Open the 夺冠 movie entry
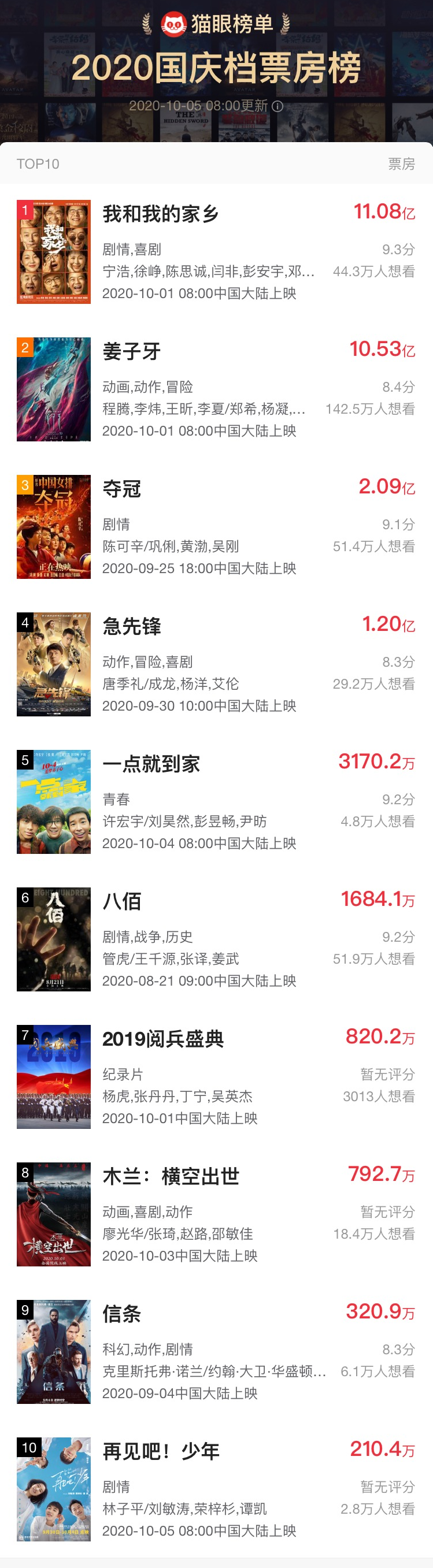The height and width of the screenshot is (1568, 433). coord(122,489)
